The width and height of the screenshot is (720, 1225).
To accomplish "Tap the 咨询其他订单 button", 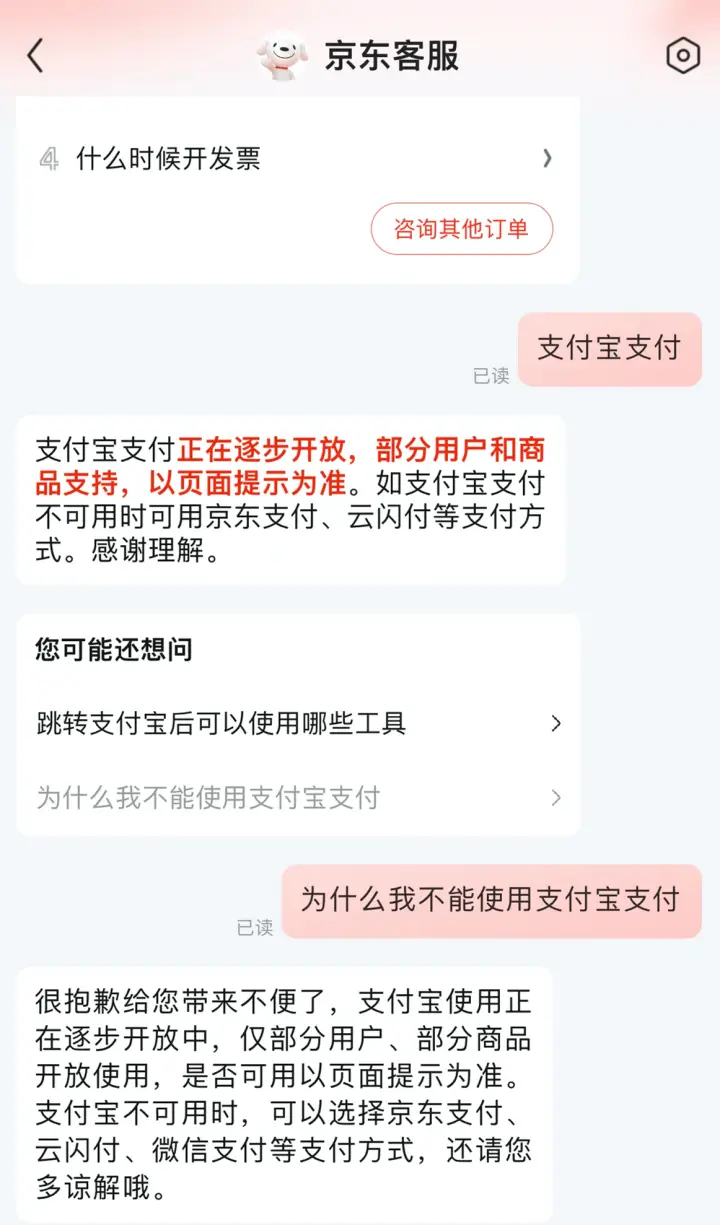I will tap(461, 229).
